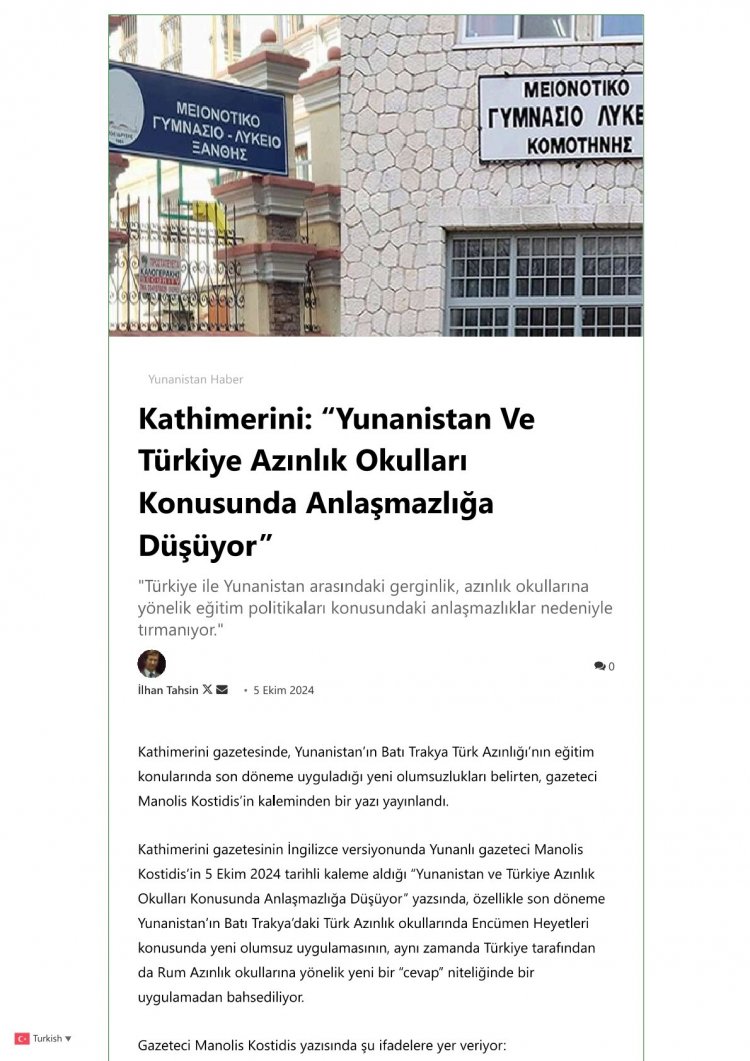Tap the author's avatar picture
750x1061 pixels.
pyautogui.click(x=152, y=664)
